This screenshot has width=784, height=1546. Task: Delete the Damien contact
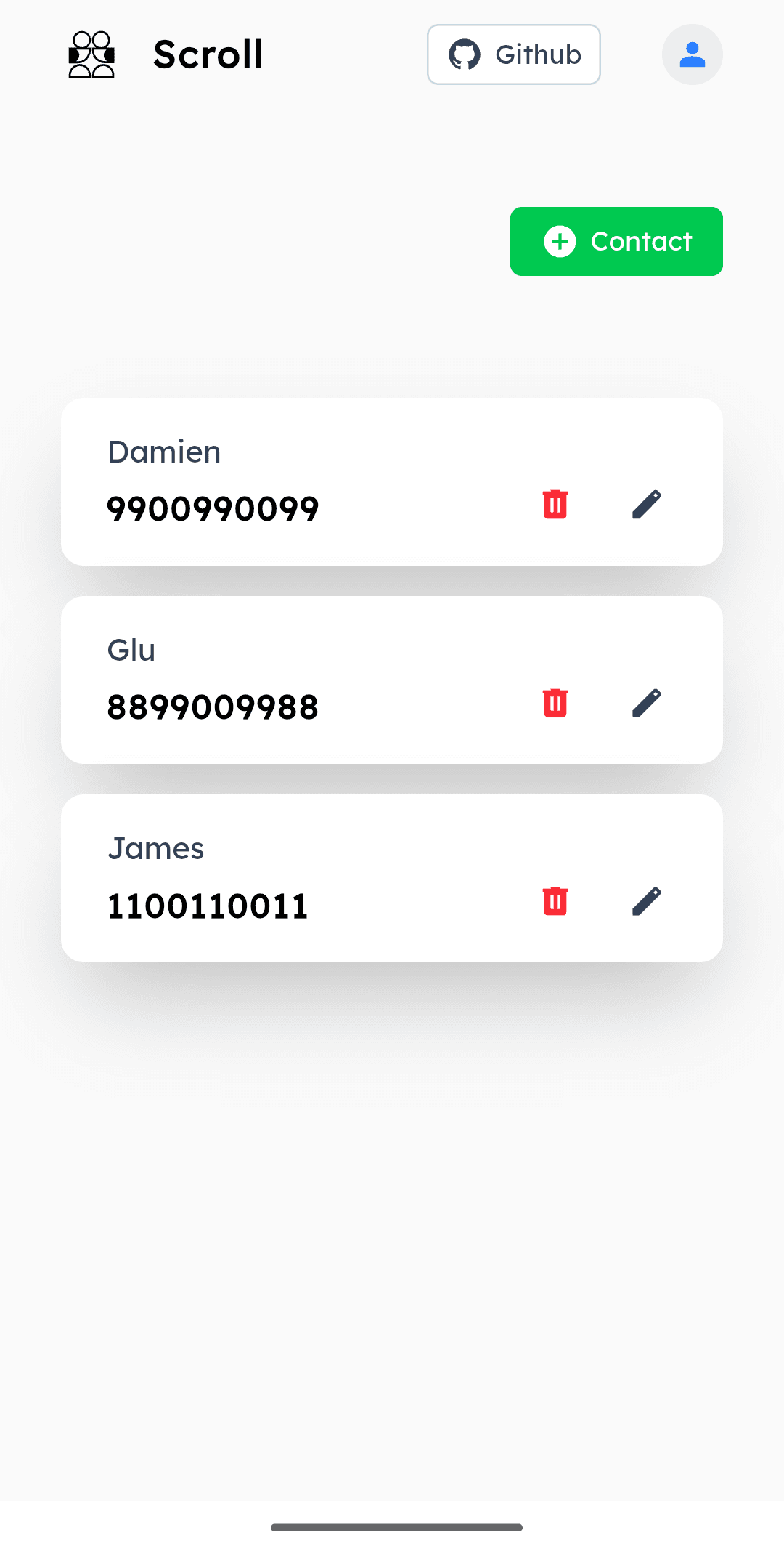[x=555, y=504]
